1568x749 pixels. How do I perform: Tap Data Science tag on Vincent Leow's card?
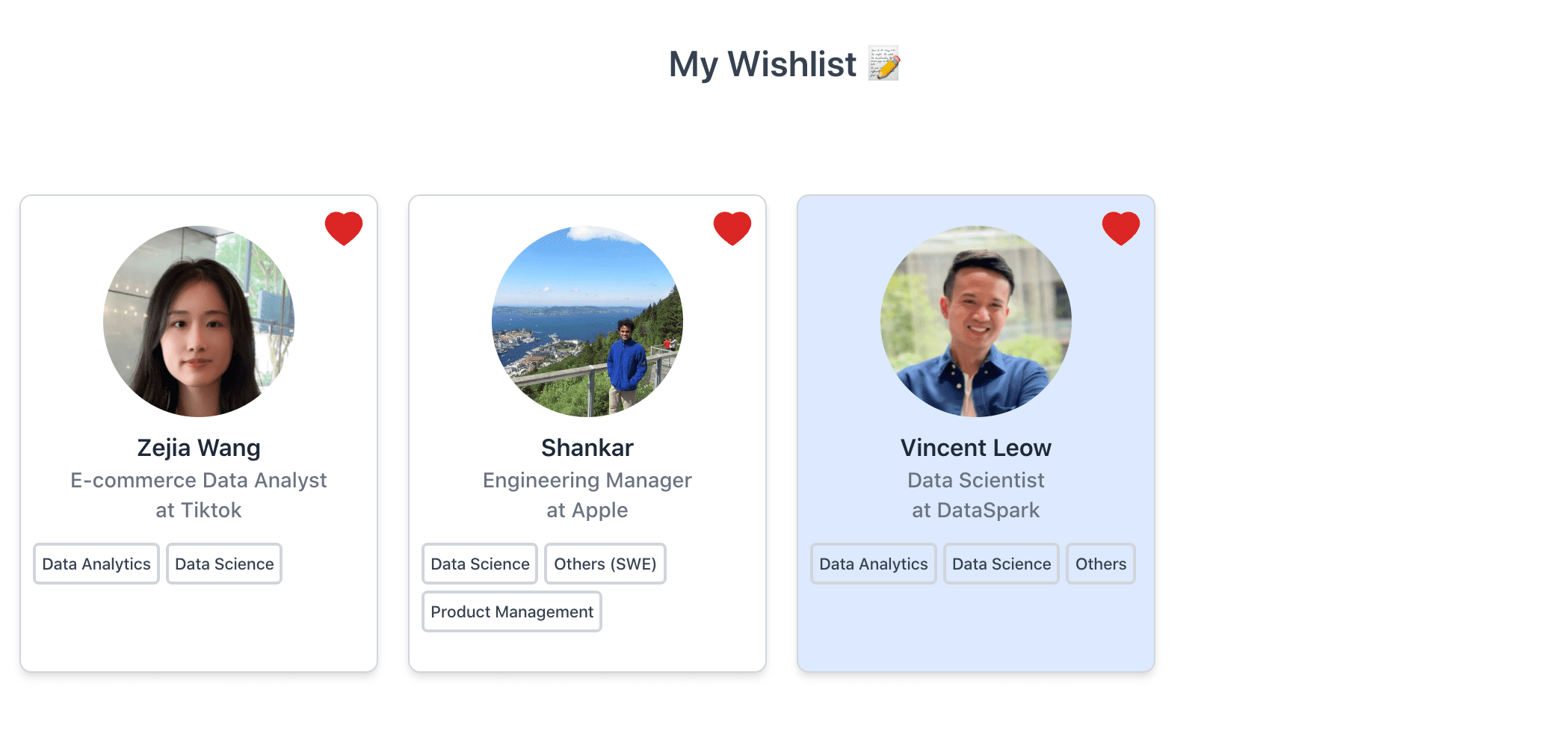tap(1001, 564)
